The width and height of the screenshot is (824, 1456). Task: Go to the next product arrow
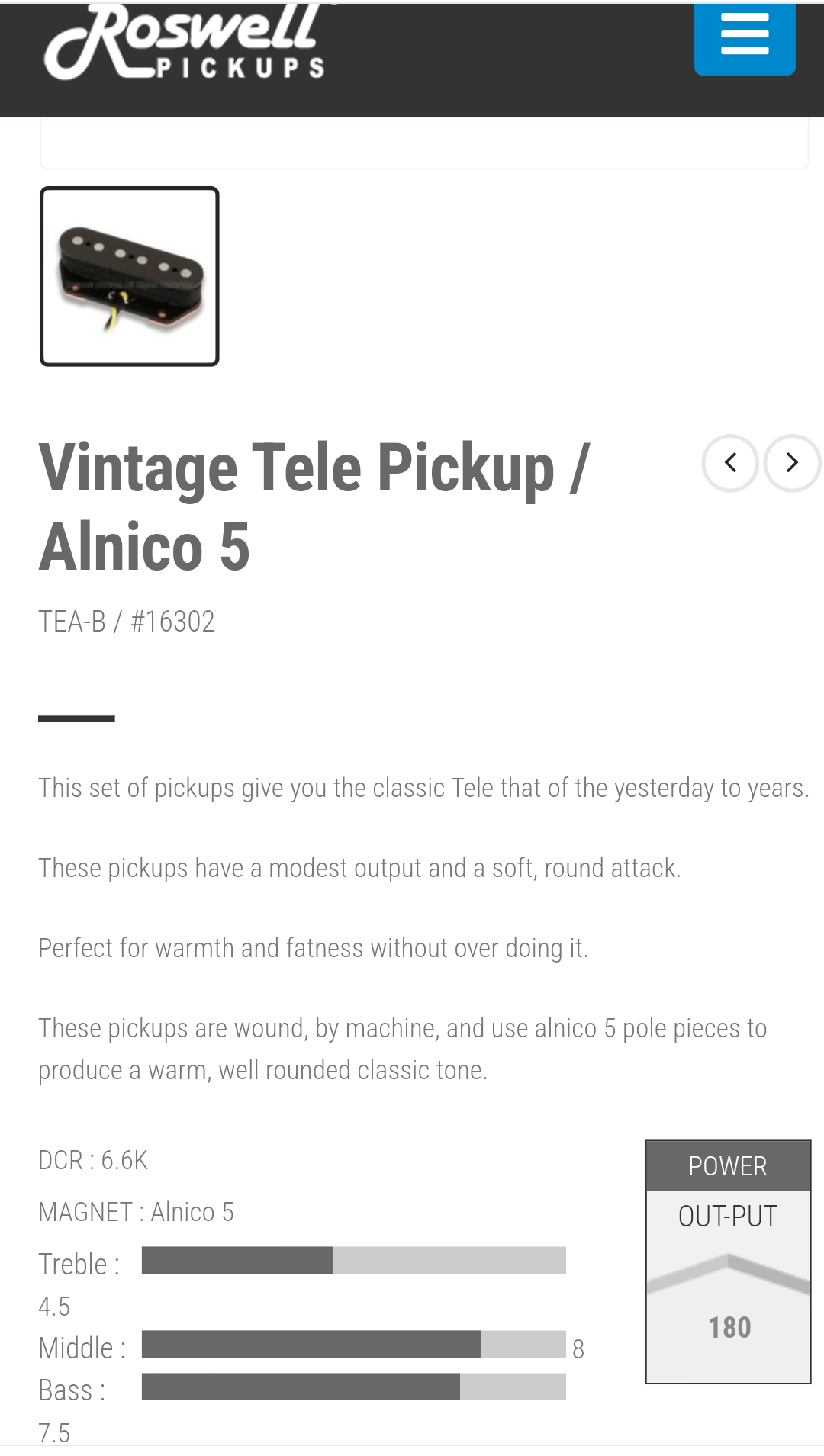[x=792, y=463]
